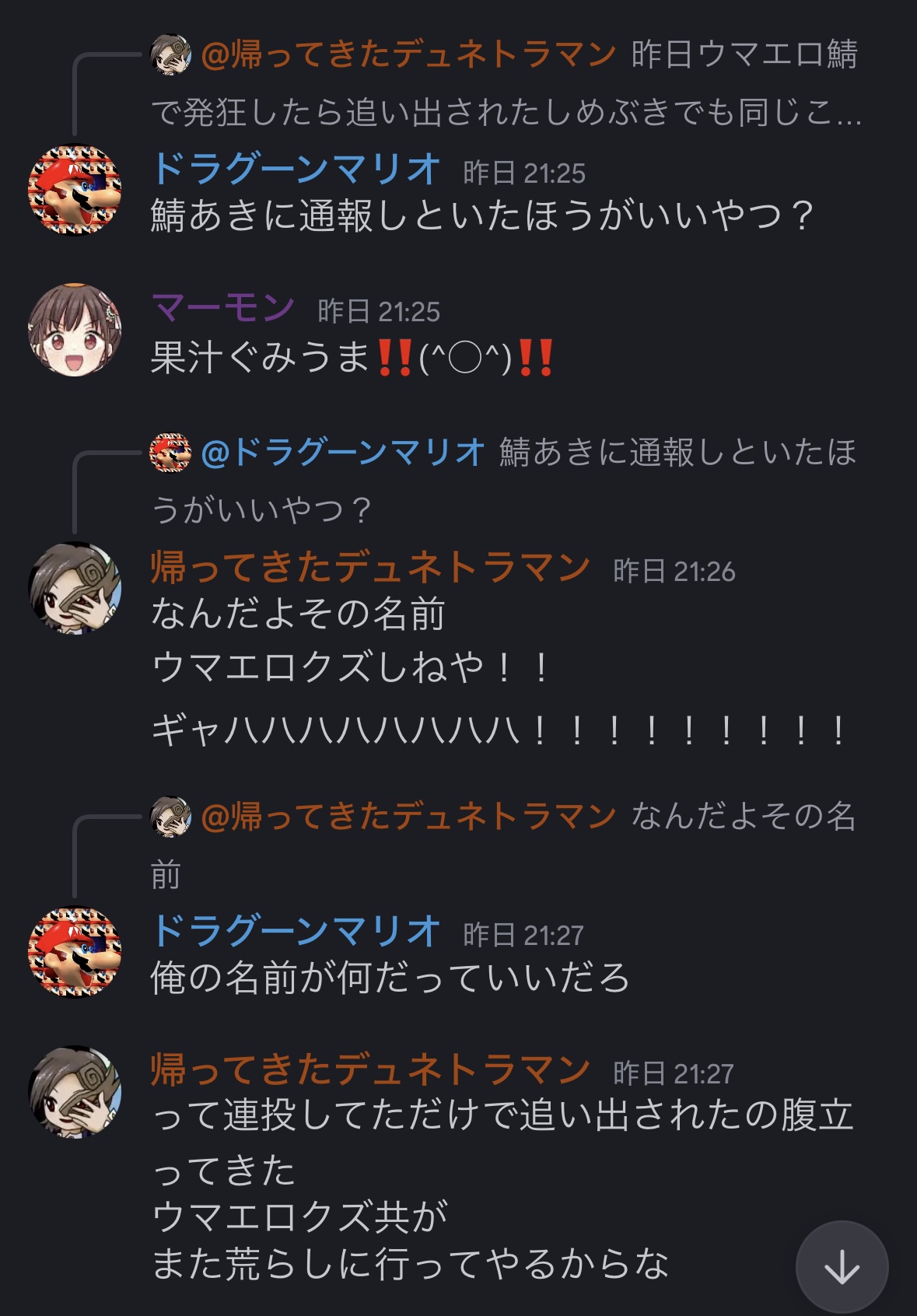Viewport: 917px width, 1316px height.
Task: Open マーモン's avatar profile
Action: coord(75,330)
